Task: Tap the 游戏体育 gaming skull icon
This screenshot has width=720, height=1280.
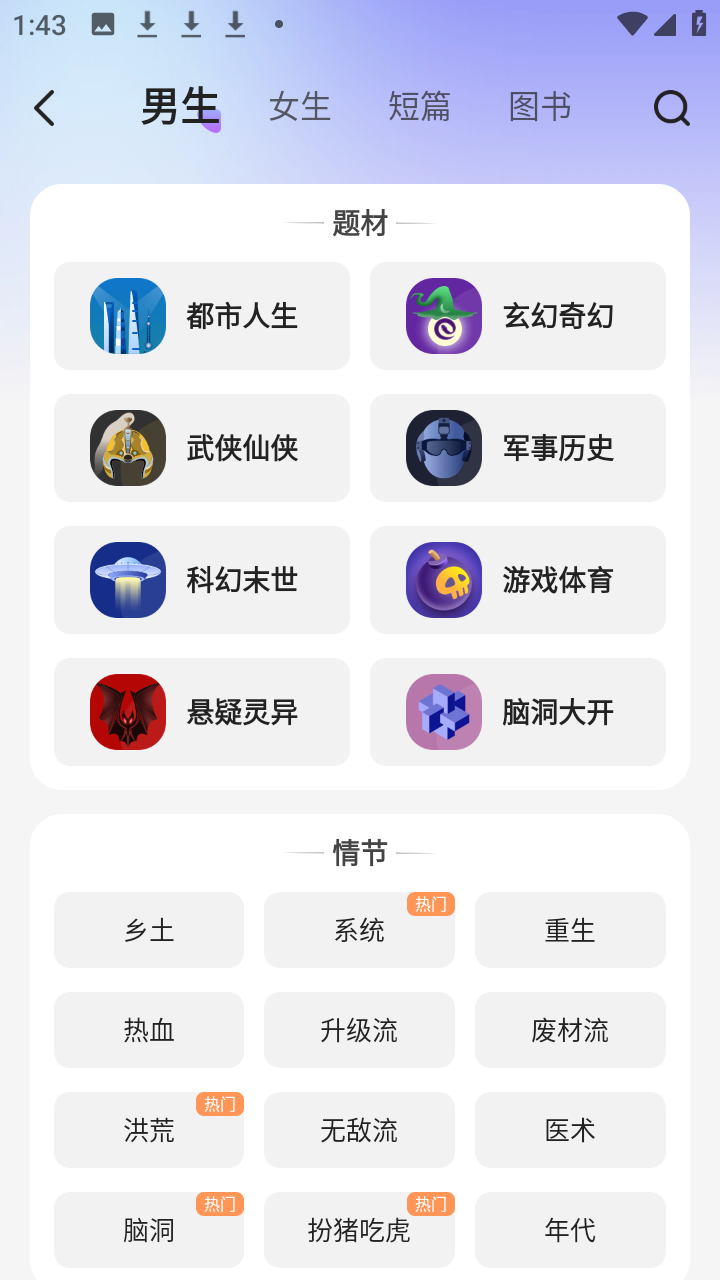Action: [x=443, y=580]
